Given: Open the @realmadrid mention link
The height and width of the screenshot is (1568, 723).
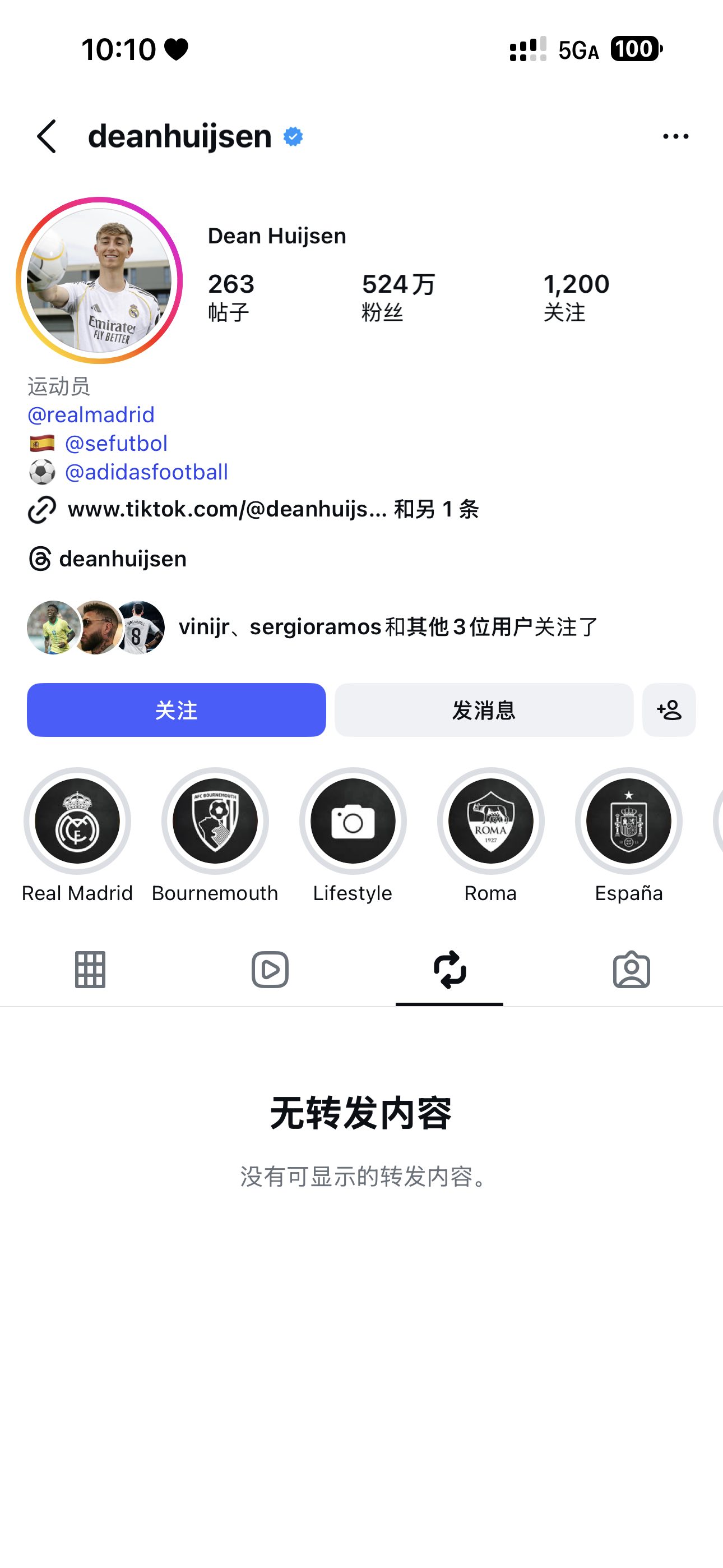Looking at the screenshot, I should pyautogui.click(x=91, y=415).
